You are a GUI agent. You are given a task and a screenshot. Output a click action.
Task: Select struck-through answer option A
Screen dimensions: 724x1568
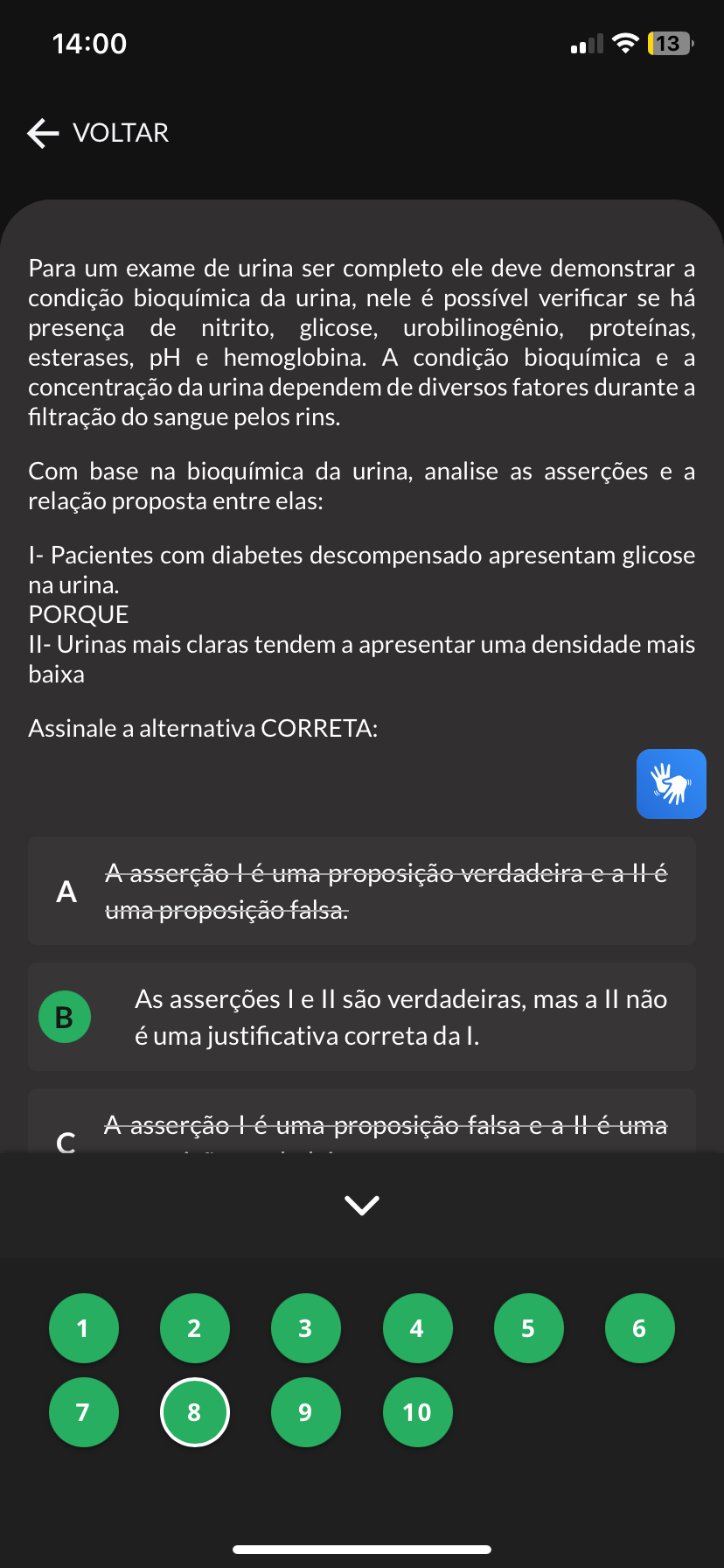(362, 891)
